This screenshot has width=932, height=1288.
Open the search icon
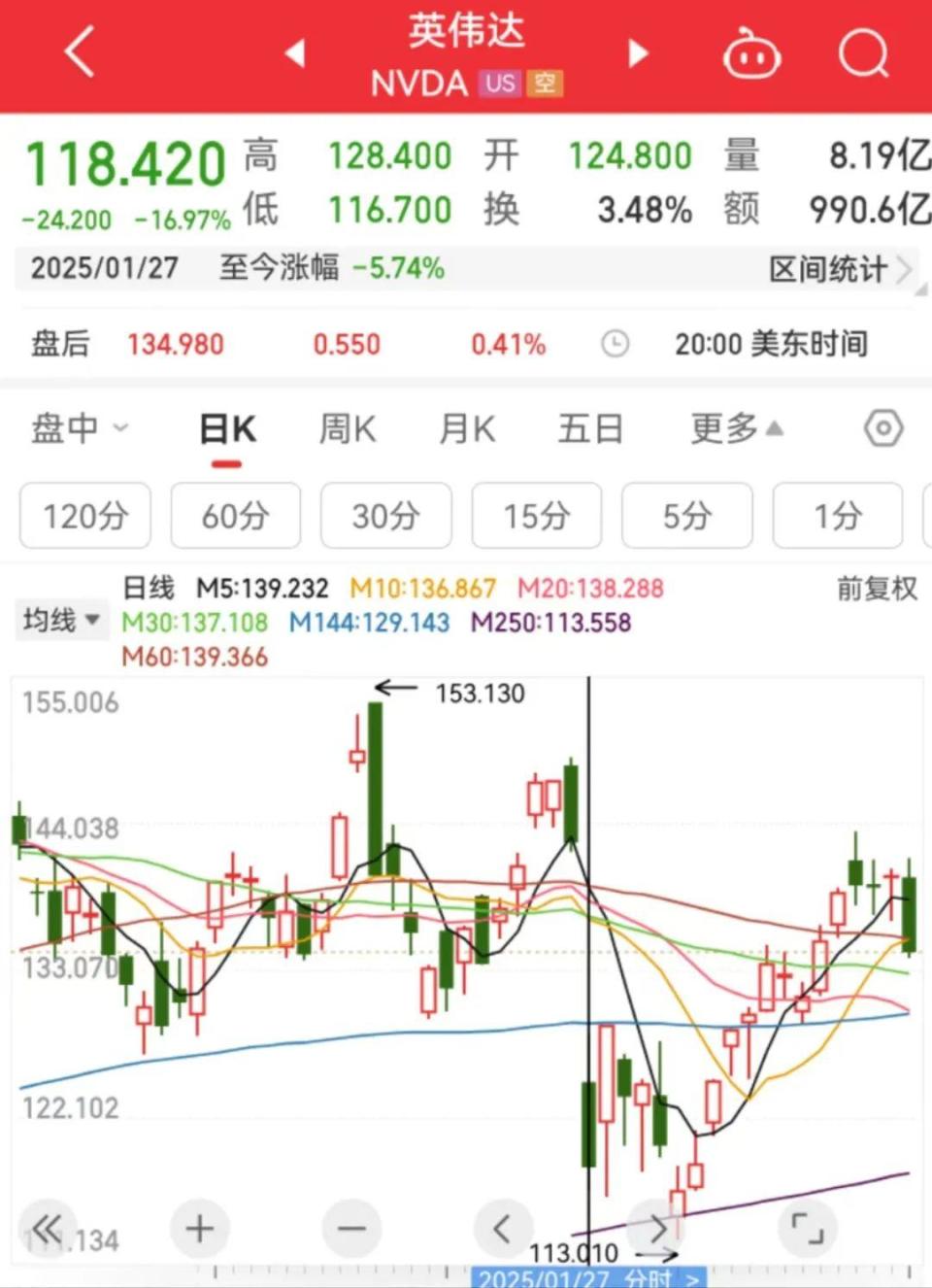tap(862, 53)
